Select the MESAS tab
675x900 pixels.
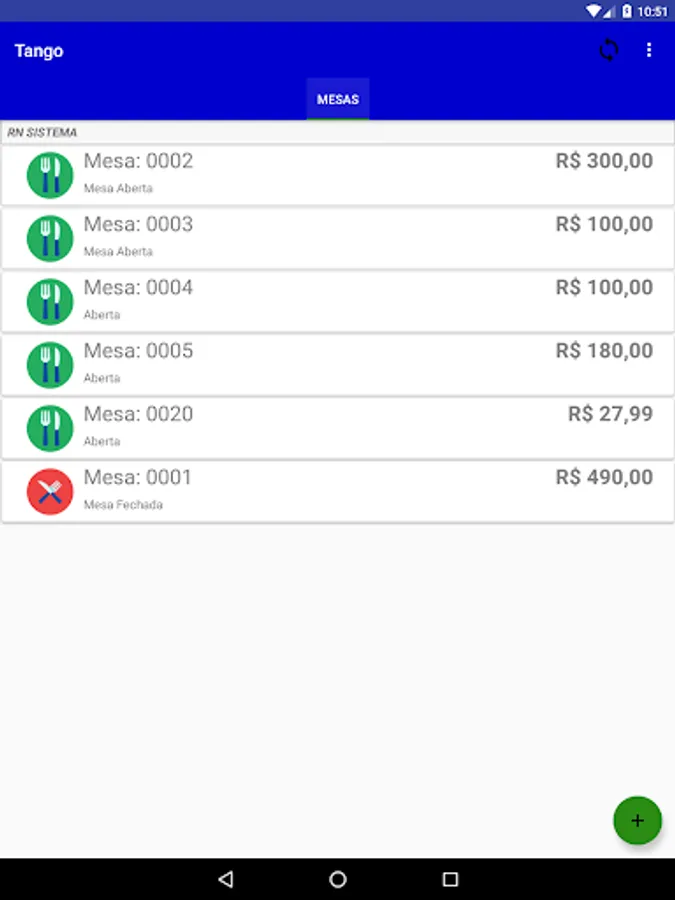(338, 99)
